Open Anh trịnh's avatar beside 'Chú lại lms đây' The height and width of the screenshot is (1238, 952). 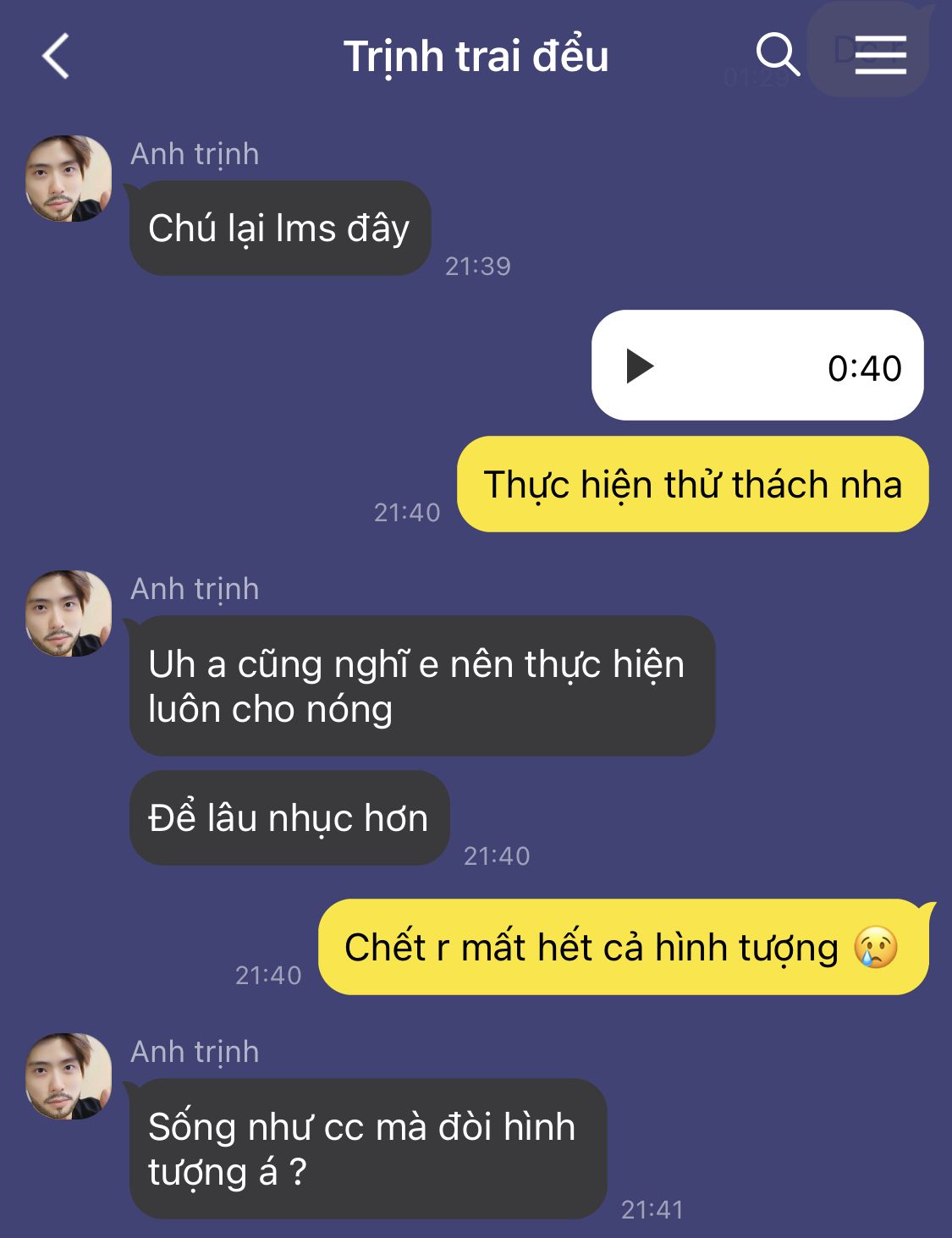click(69, 179)
